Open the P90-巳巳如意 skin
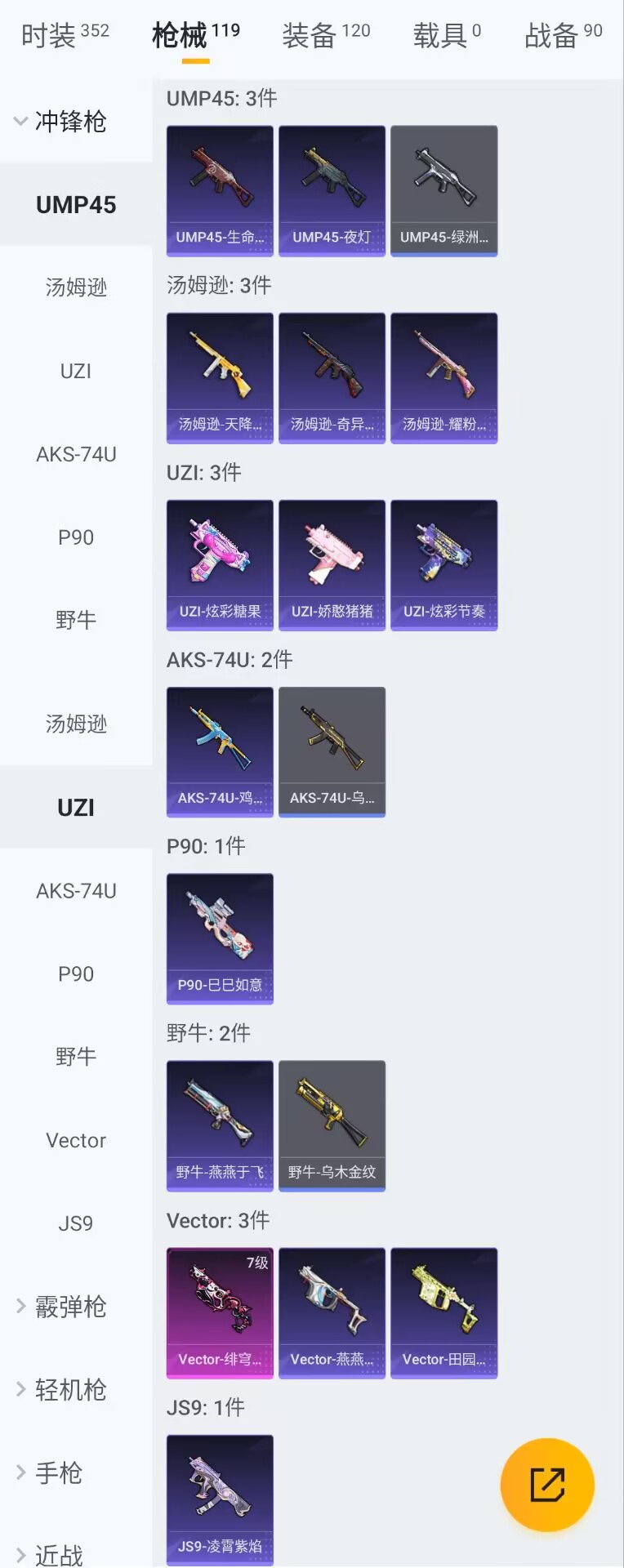 click(220, 938)
